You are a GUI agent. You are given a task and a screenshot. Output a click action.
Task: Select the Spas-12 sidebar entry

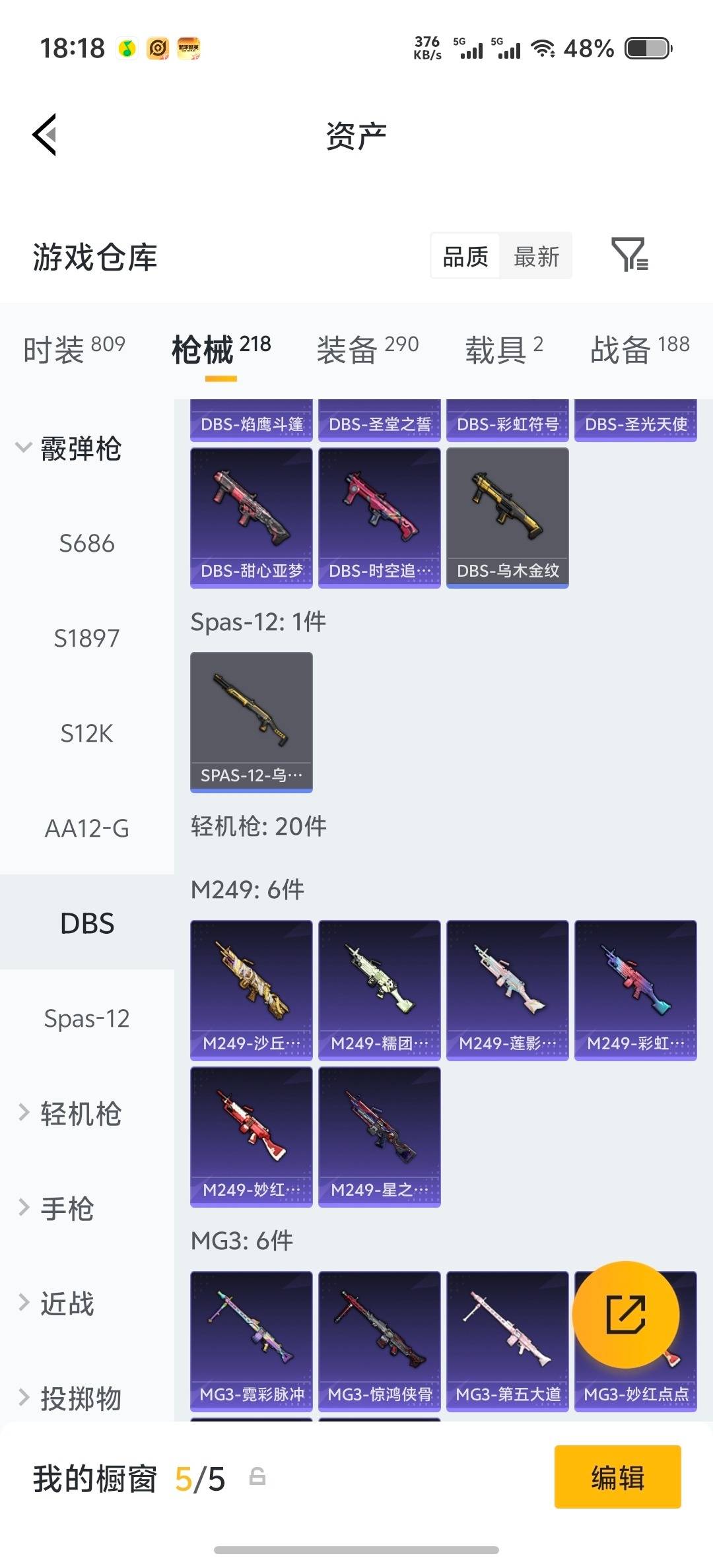pos(86,1019)
